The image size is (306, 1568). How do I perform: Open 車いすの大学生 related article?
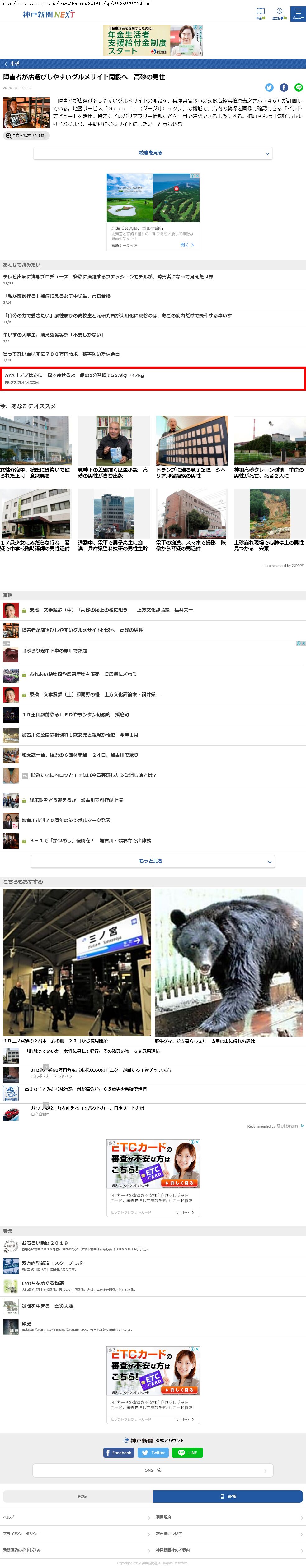point(54,334)
